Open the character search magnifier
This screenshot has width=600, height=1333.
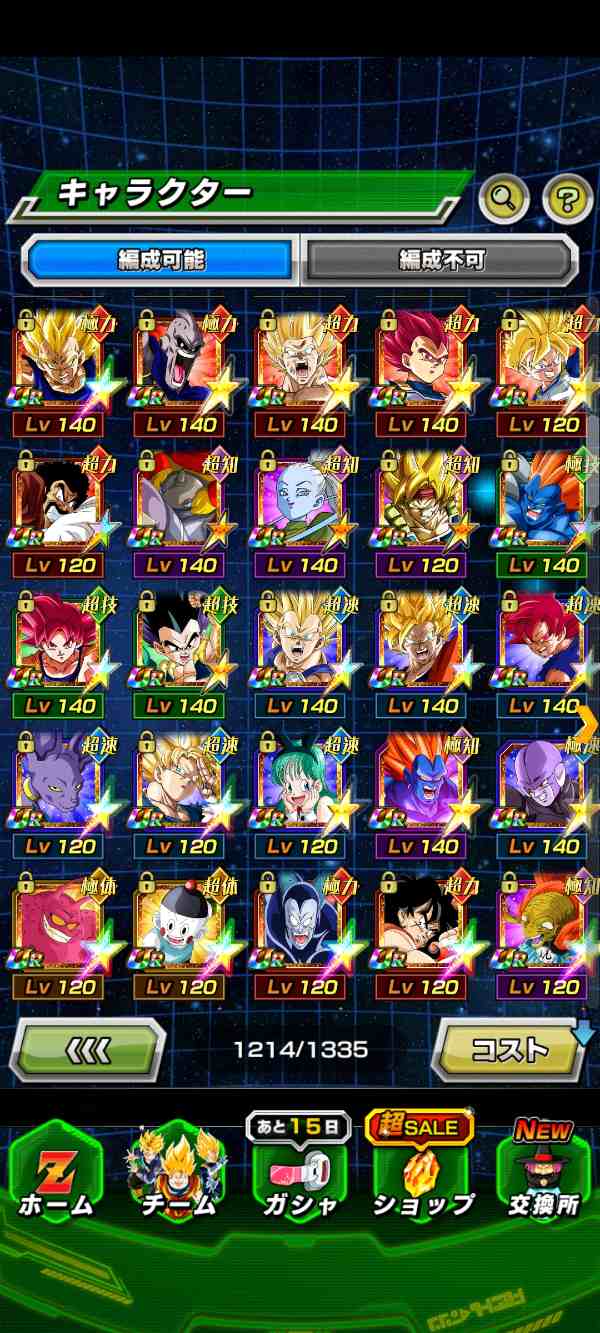click(x=504, y=200)
